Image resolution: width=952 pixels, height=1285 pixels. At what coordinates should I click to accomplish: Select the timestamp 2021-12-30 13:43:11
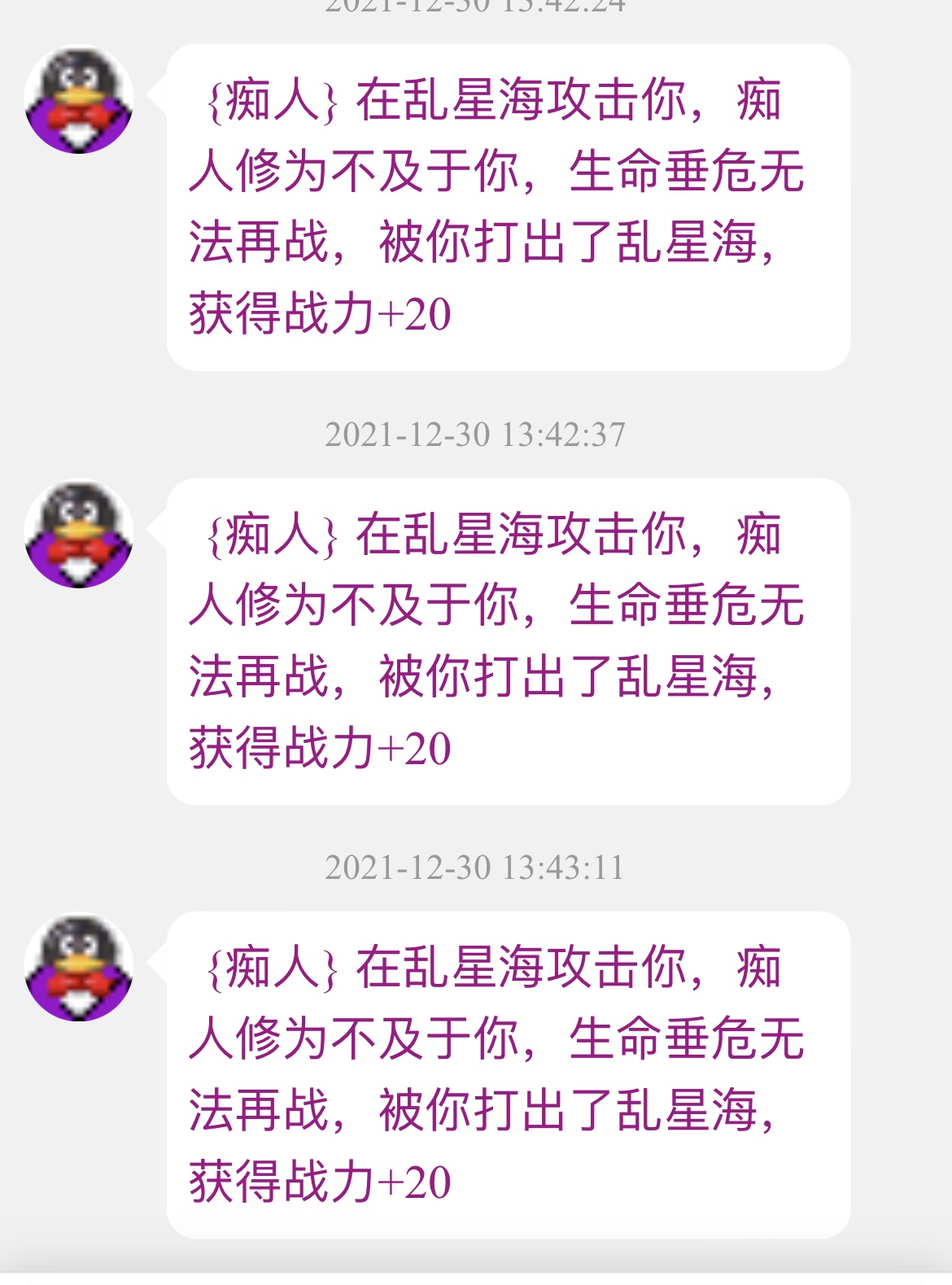pyautogui.click(x=476, y=868)
